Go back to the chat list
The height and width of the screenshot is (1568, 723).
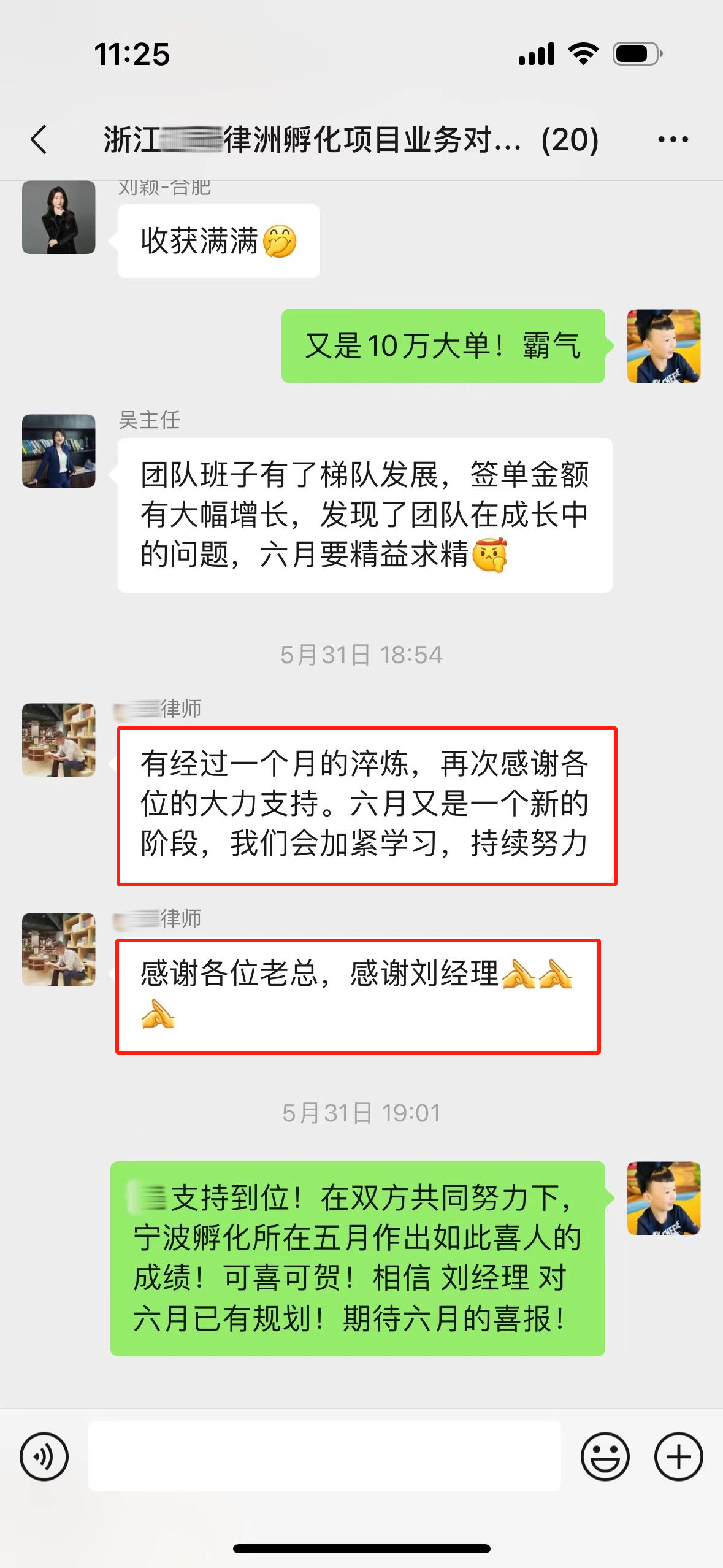[x=39, y=139]
